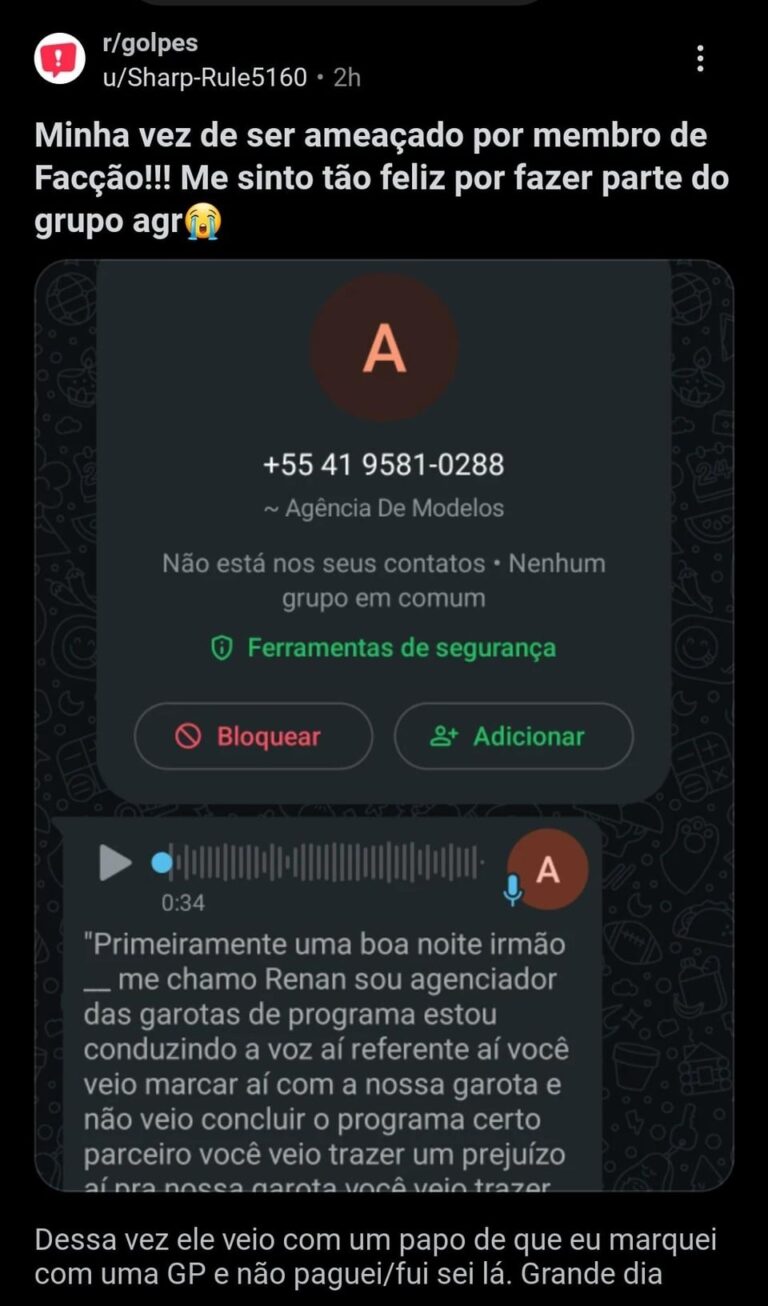Screen dimensions: 768x1306
Task: Open the post's attached screenshot image
Action: click(384, 724)
